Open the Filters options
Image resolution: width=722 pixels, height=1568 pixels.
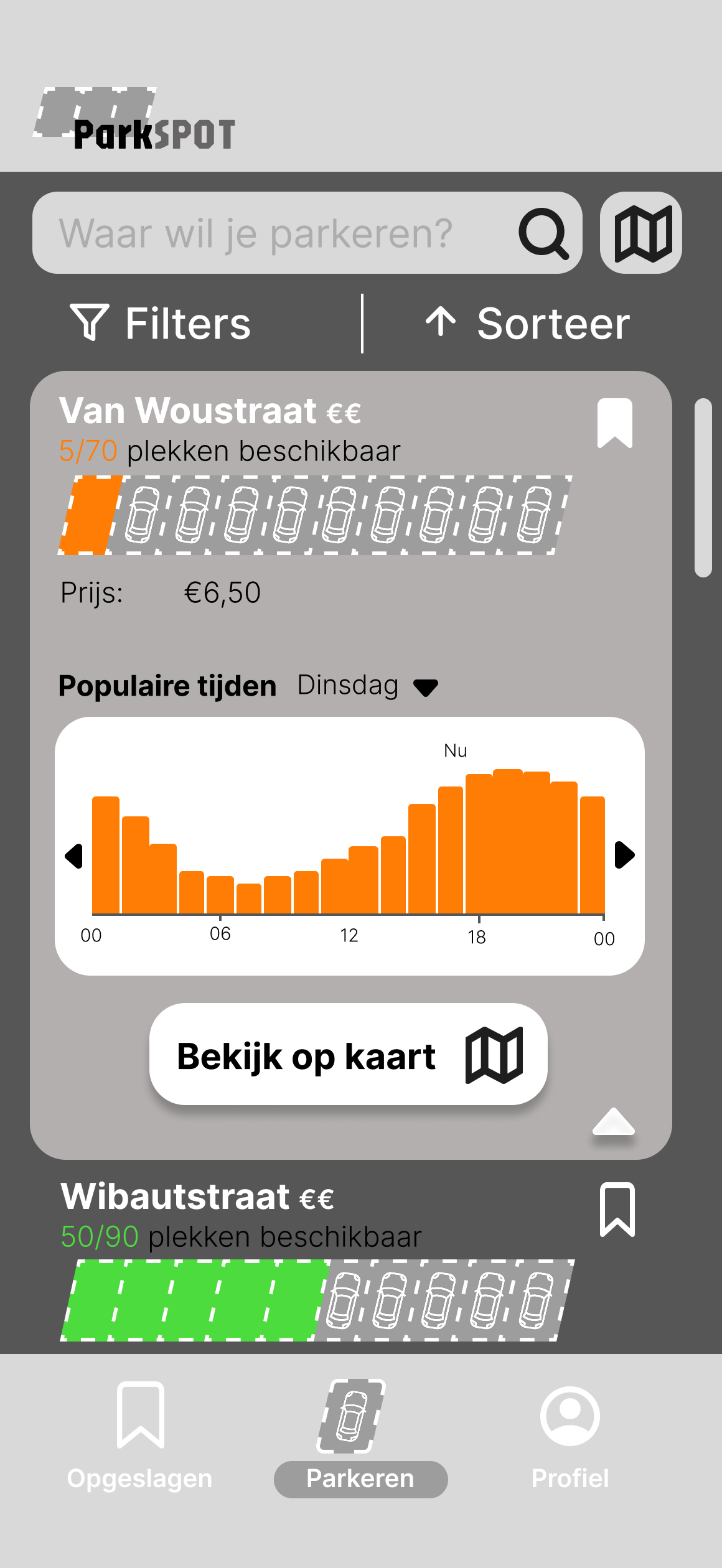(160, 324)
